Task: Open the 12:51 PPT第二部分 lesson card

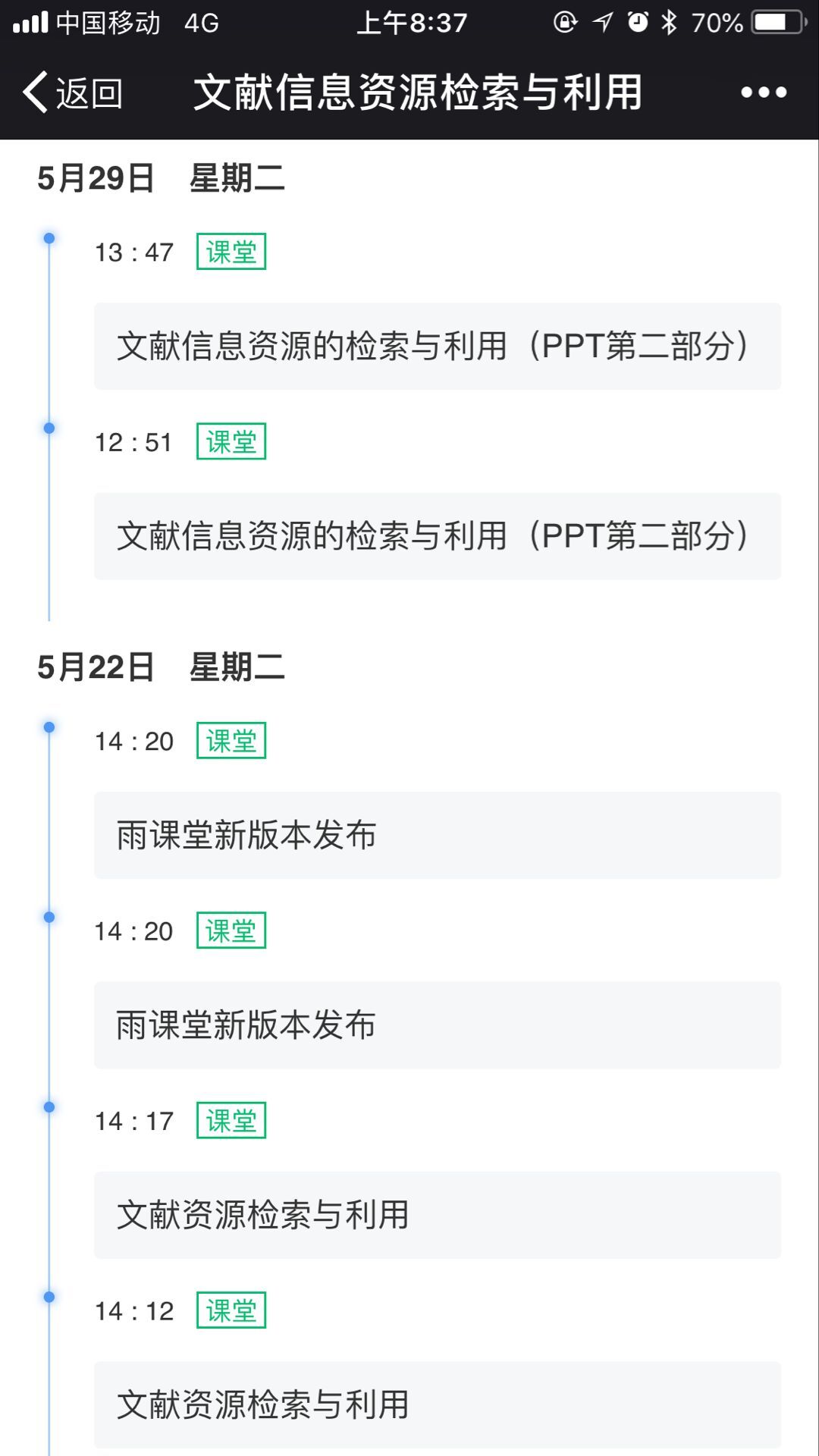Action: tap(437, 536)
